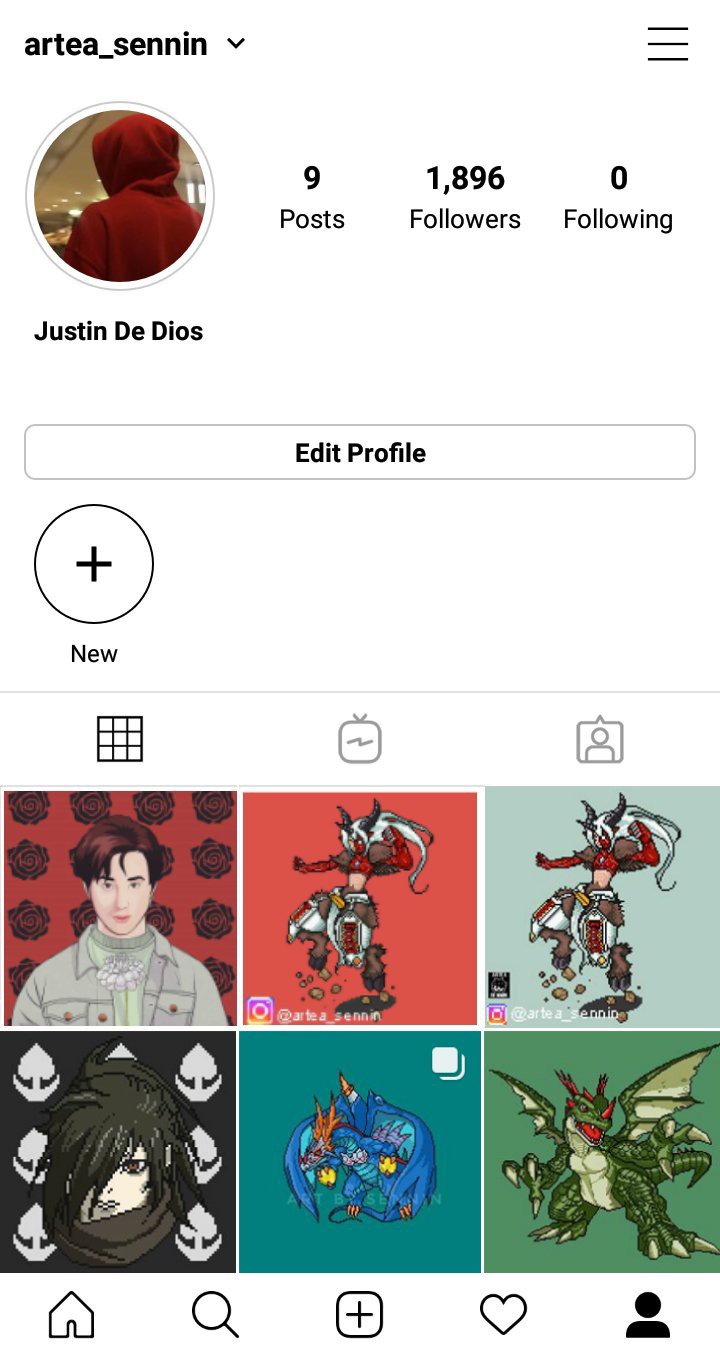Screen dimensions: 720x1355
Task: Open the activity heart tab
Action: (x=503, y=1314)
